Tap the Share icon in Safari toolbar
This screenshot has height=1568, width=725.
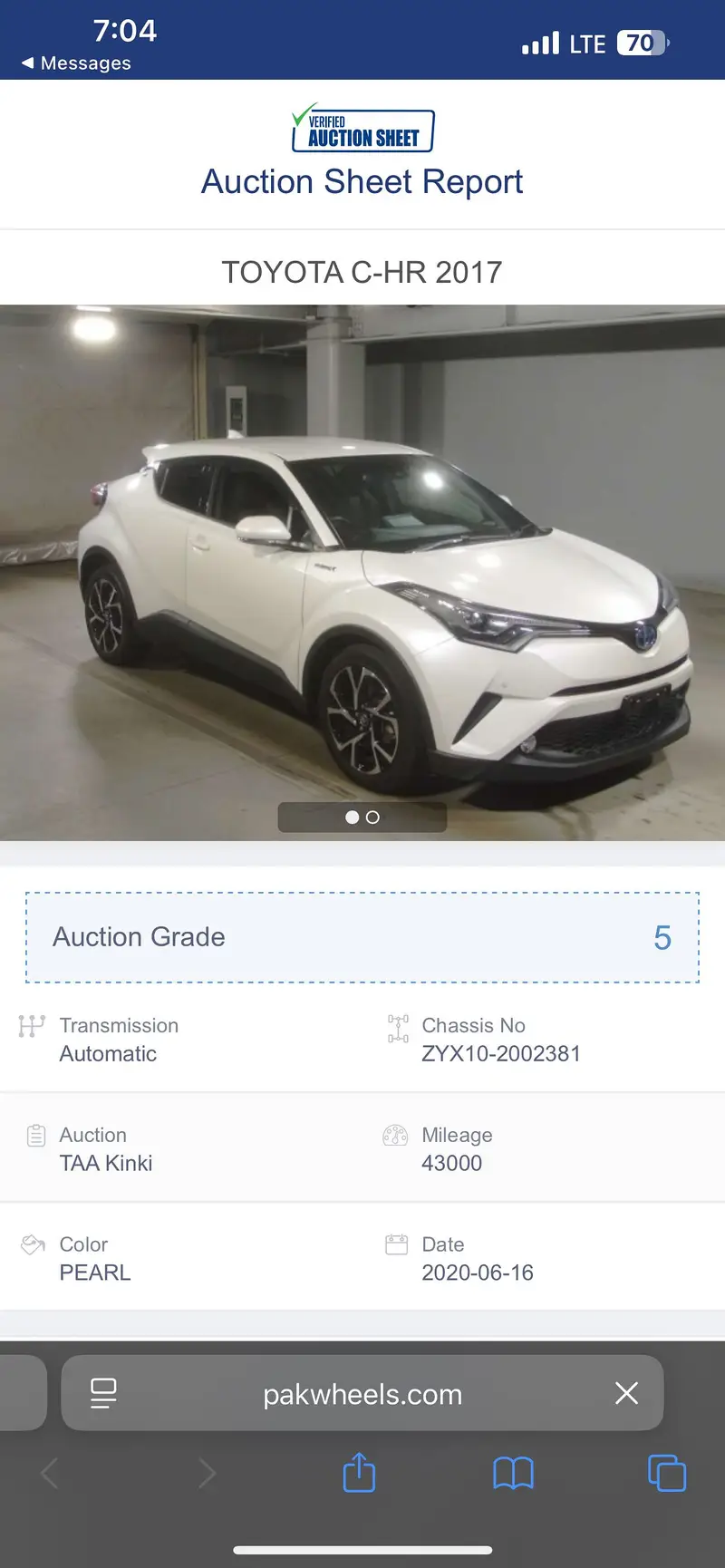[x=359, y=1473]
